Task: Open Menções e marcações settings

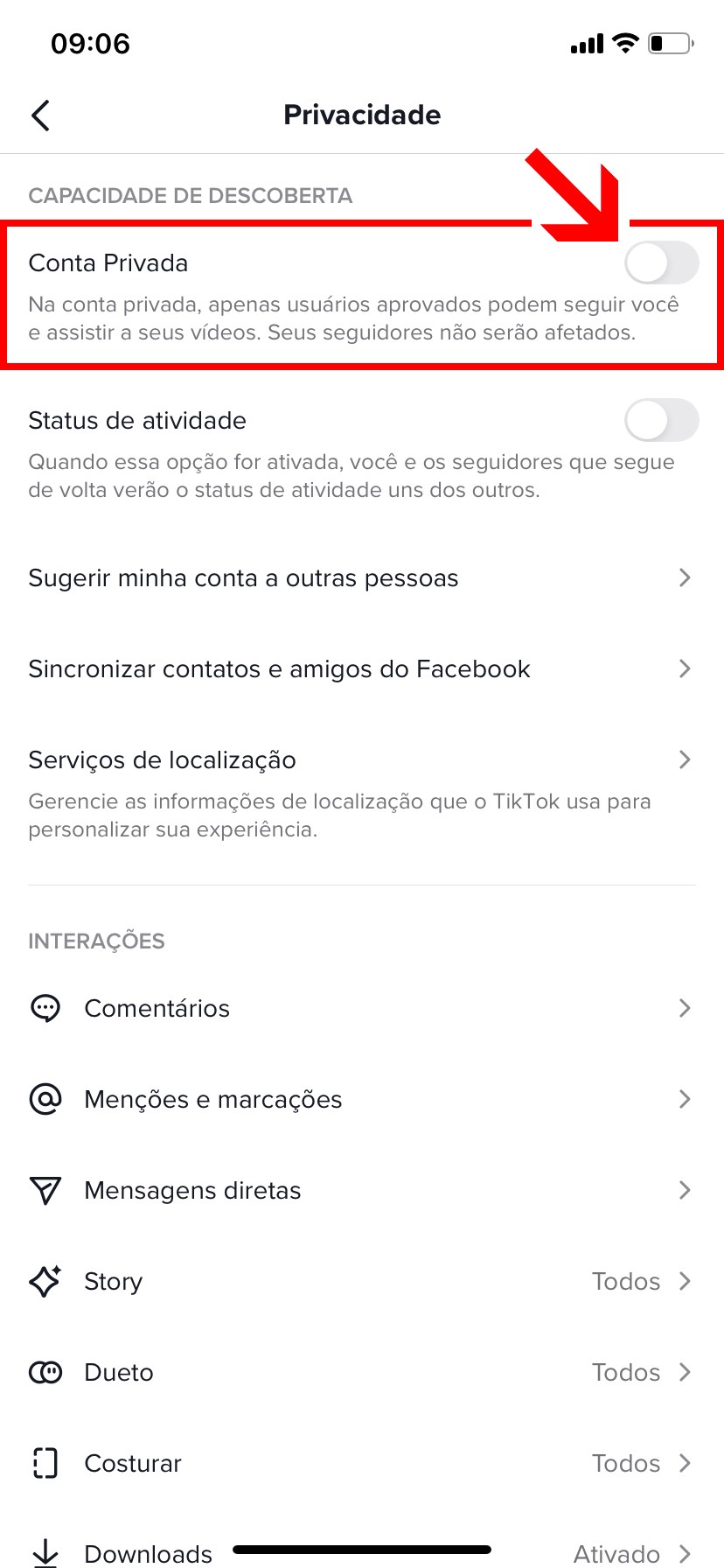Action: point(360,1100)
